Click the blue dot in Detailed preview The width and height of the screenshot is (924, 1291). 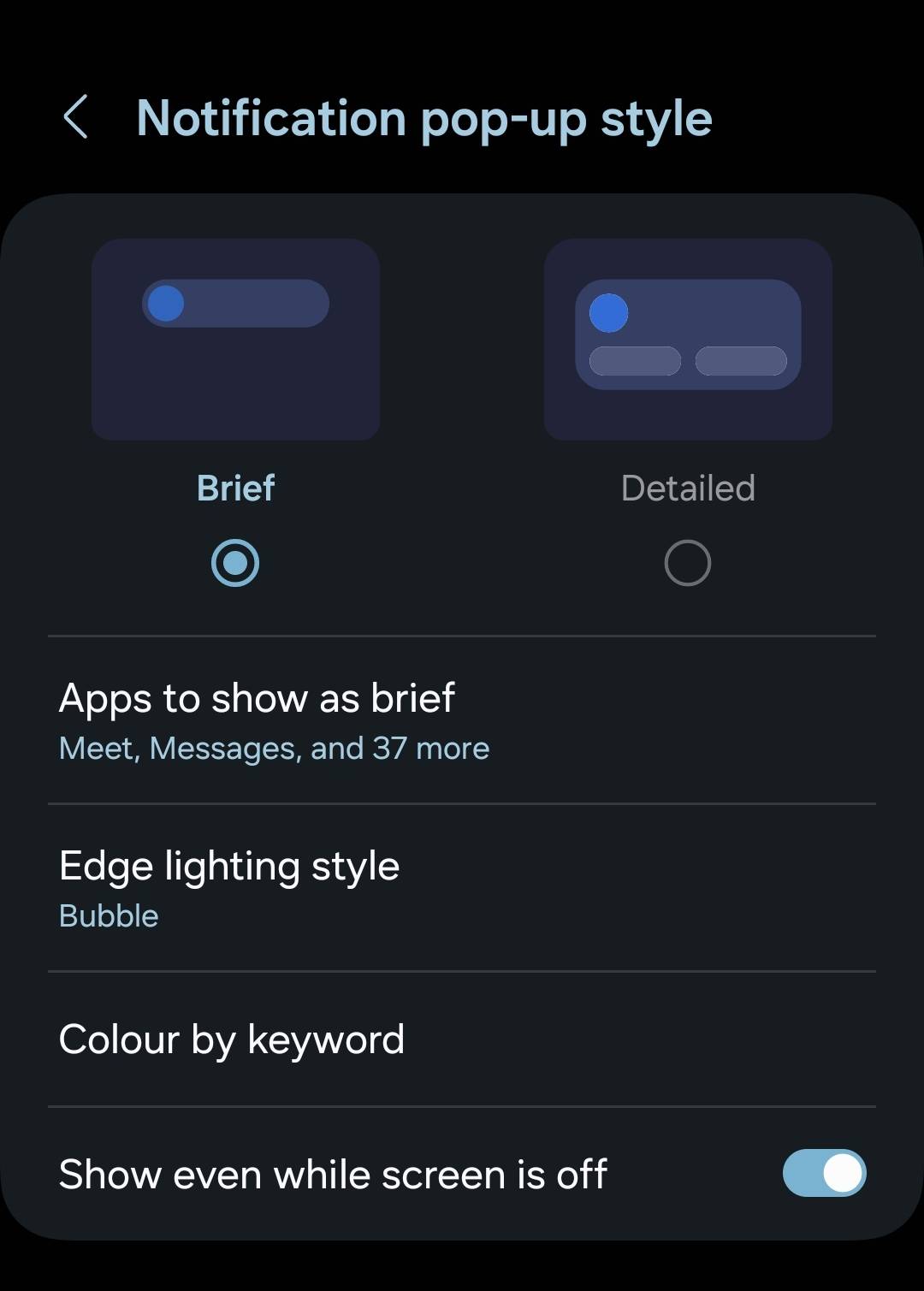click(608, 314)
